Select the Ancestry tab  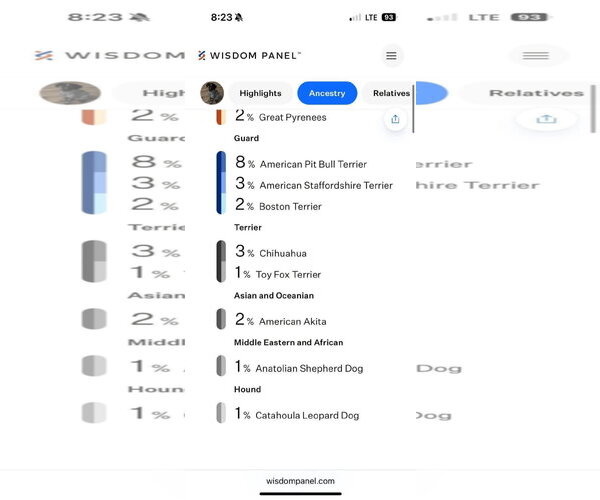[x=327, y=93]
